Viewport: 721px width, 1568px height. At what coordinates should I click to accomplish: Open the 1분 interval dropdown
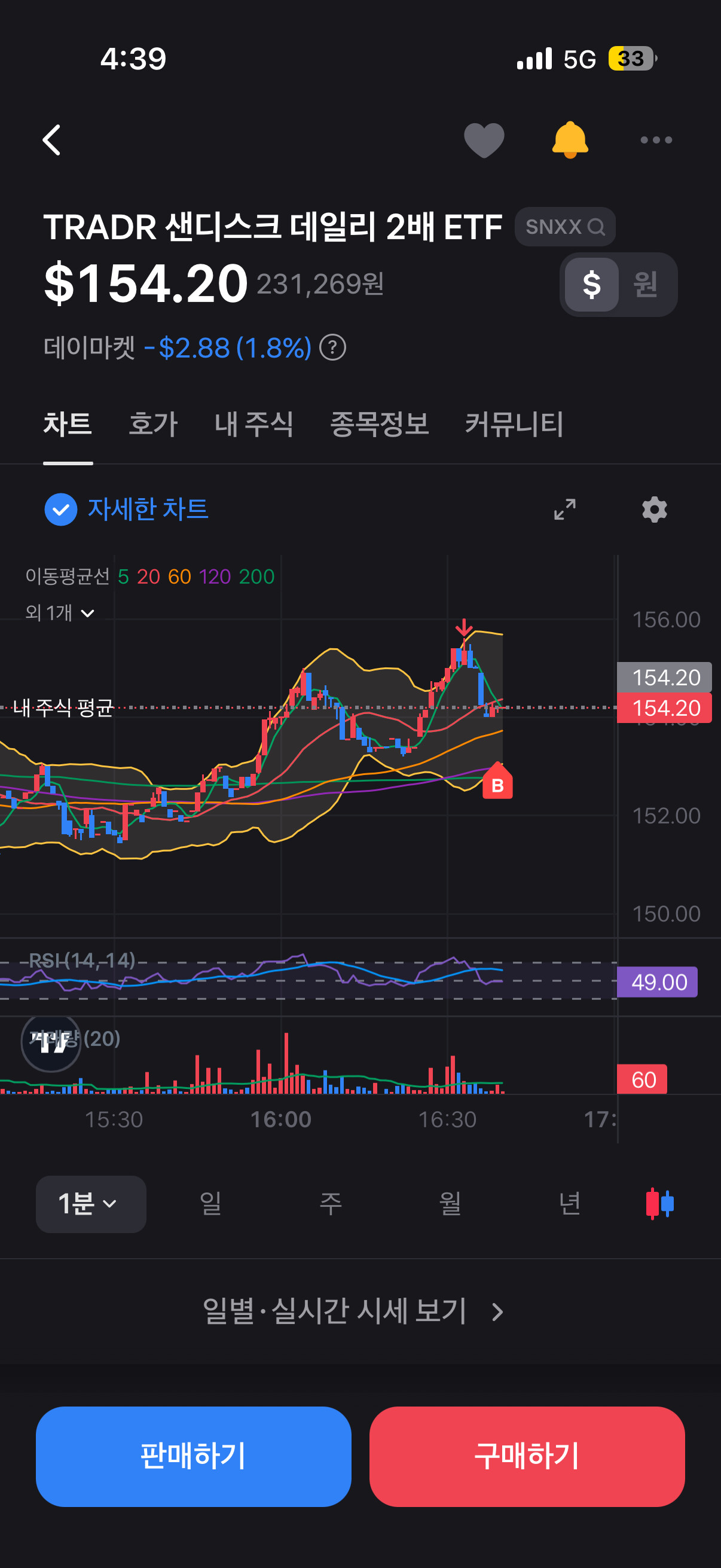[x=91, y=1203]
